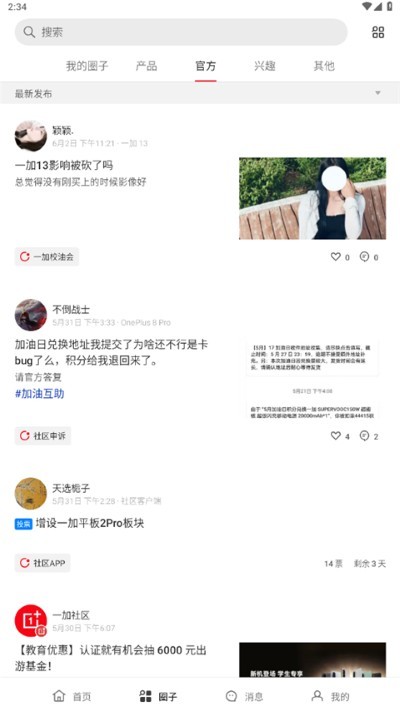Open the #加油互助 hashtag link
The image size is (400, 712).
pos(40,394)
